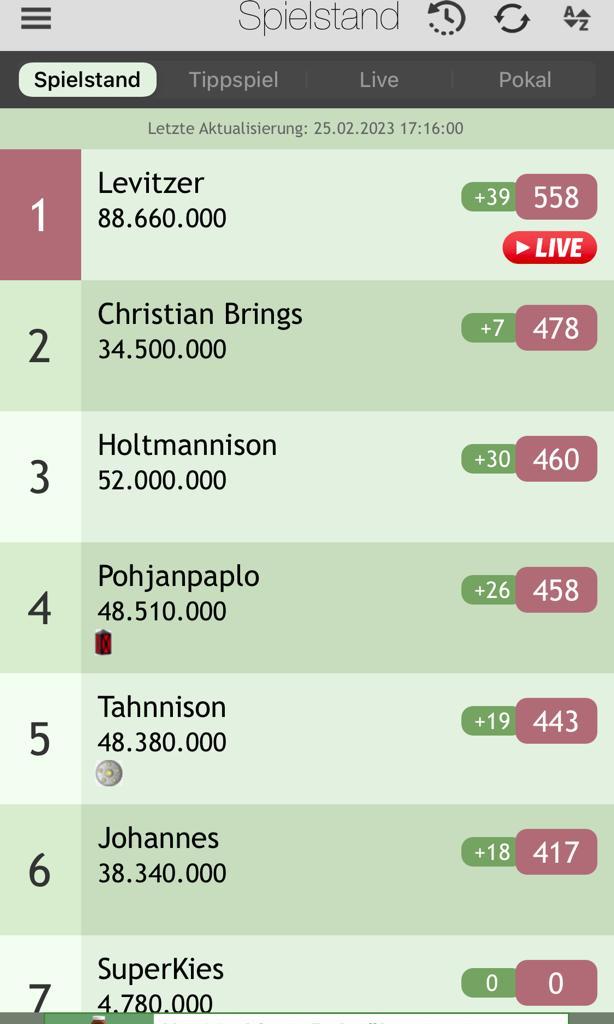Sort the list alphabetically
Image resolution: width=614 pixels, height=1024 pixels.
click(577, 18)
